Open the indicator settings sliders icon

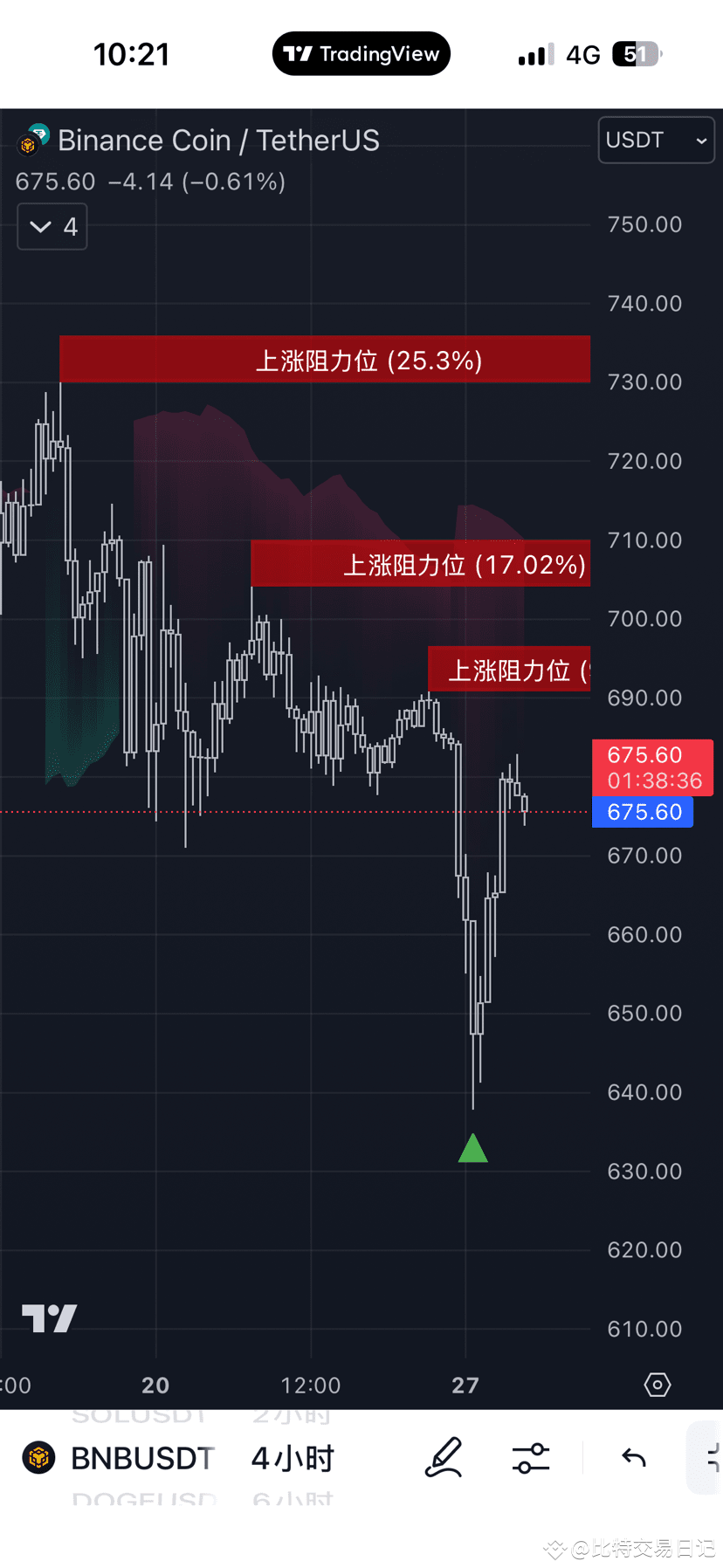pyautogui.click(x=531, y=1457)
